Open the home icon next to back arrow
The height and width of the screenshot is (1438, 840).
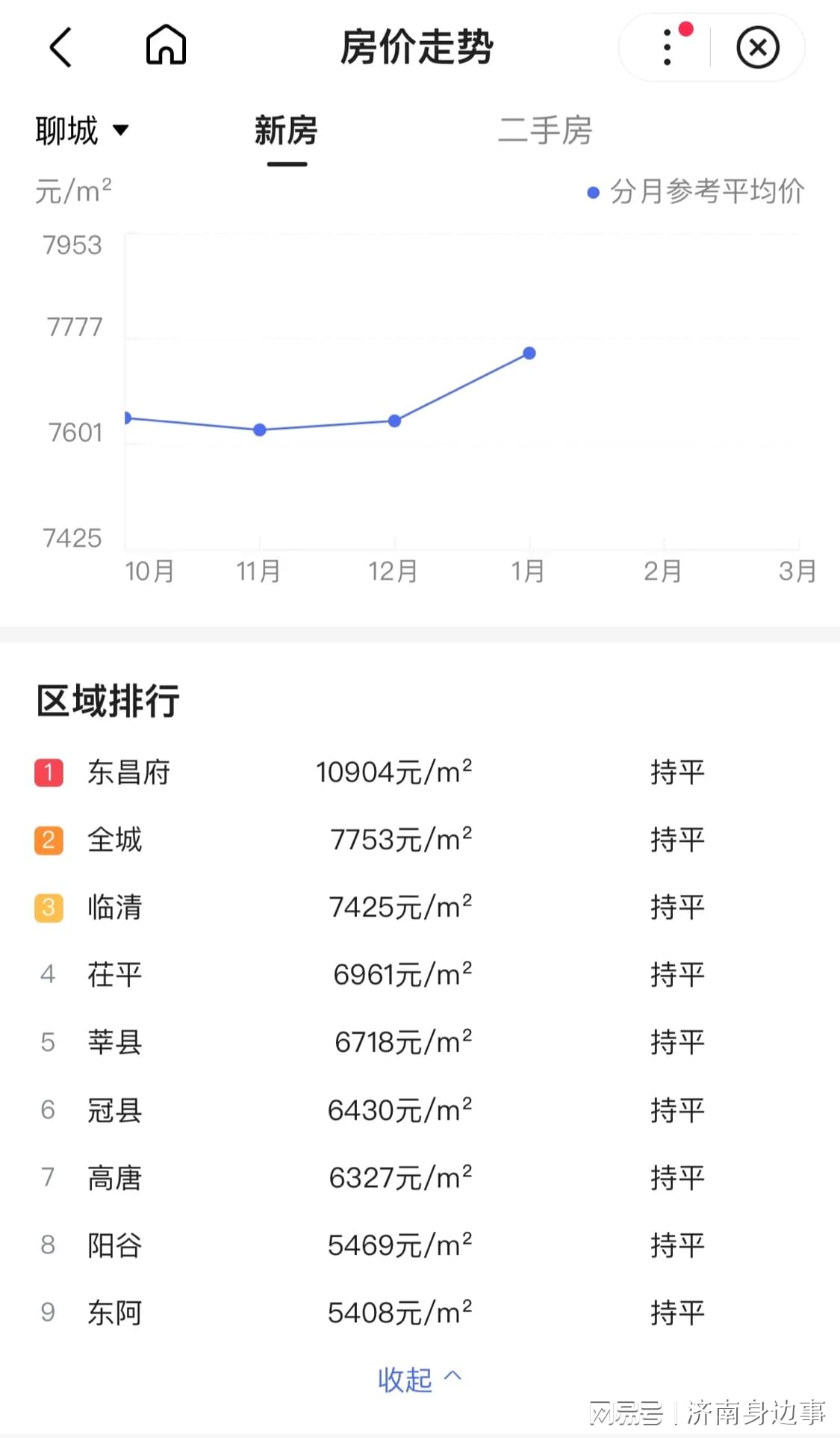click(164, 45)
